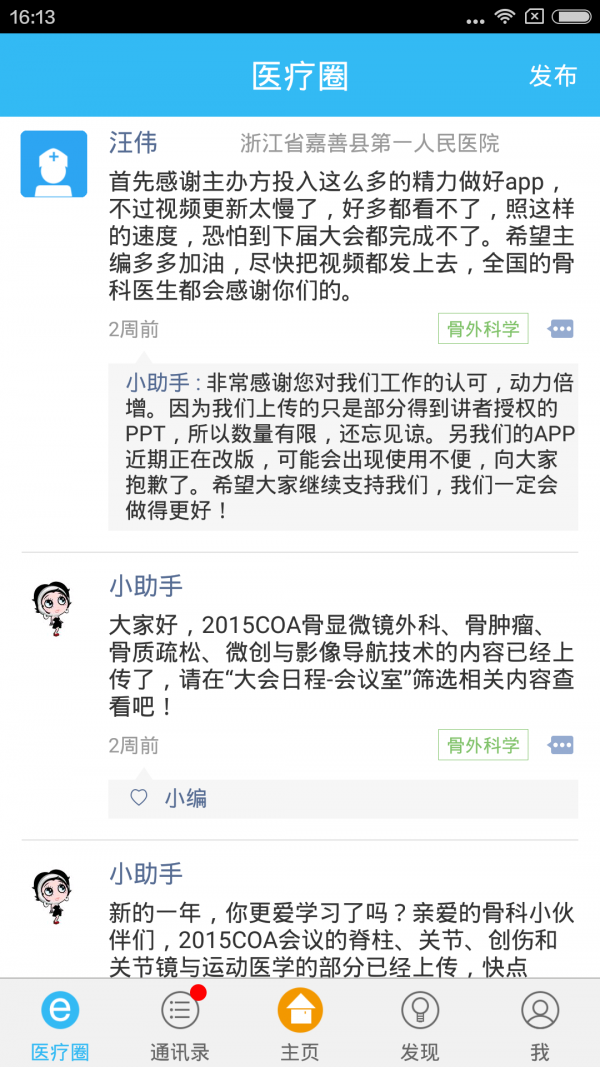Open the name 汪伟 to view the profile

133,143
